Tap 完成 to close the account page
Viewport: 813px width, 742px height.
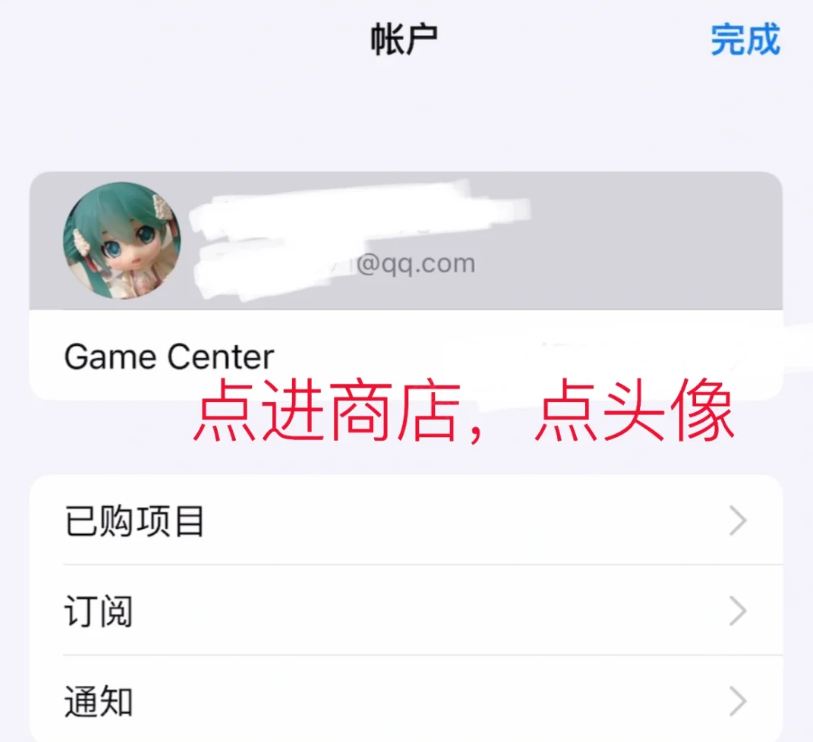coord(745,40)
